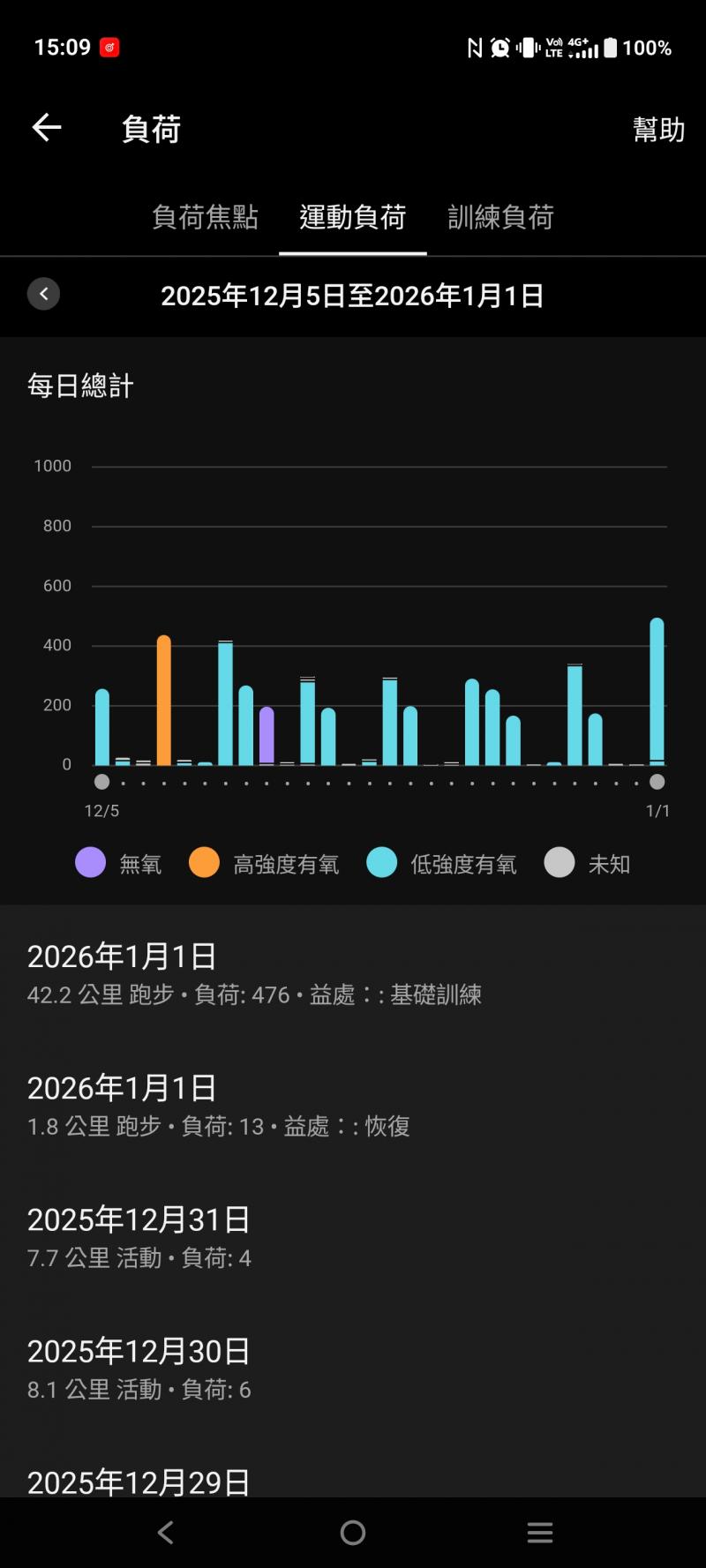
Task: Select the 運動負荷 tab
Action: point(352,217)
